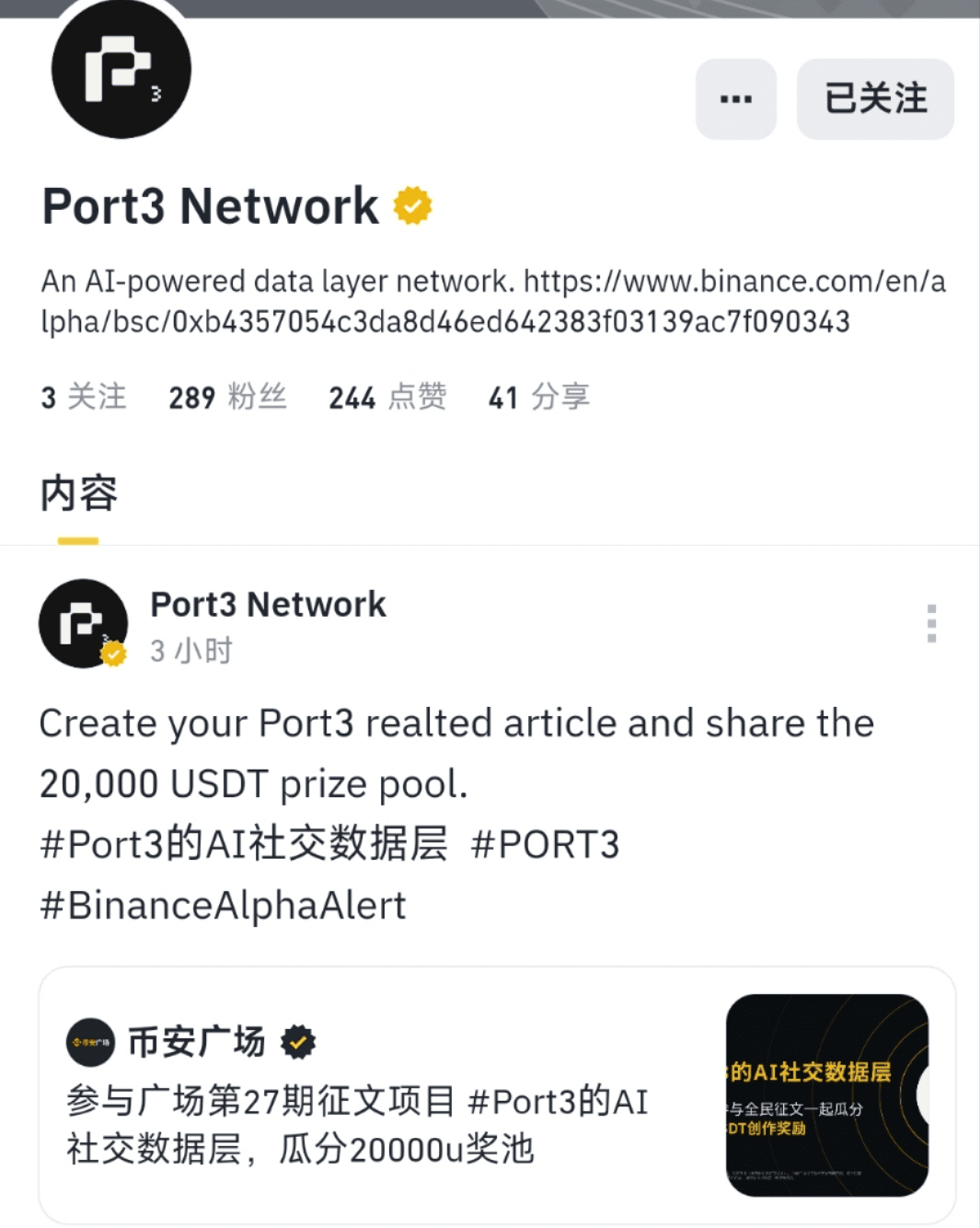View the 3 关注 following list
Screen dimensions: 980x1228
84,397
